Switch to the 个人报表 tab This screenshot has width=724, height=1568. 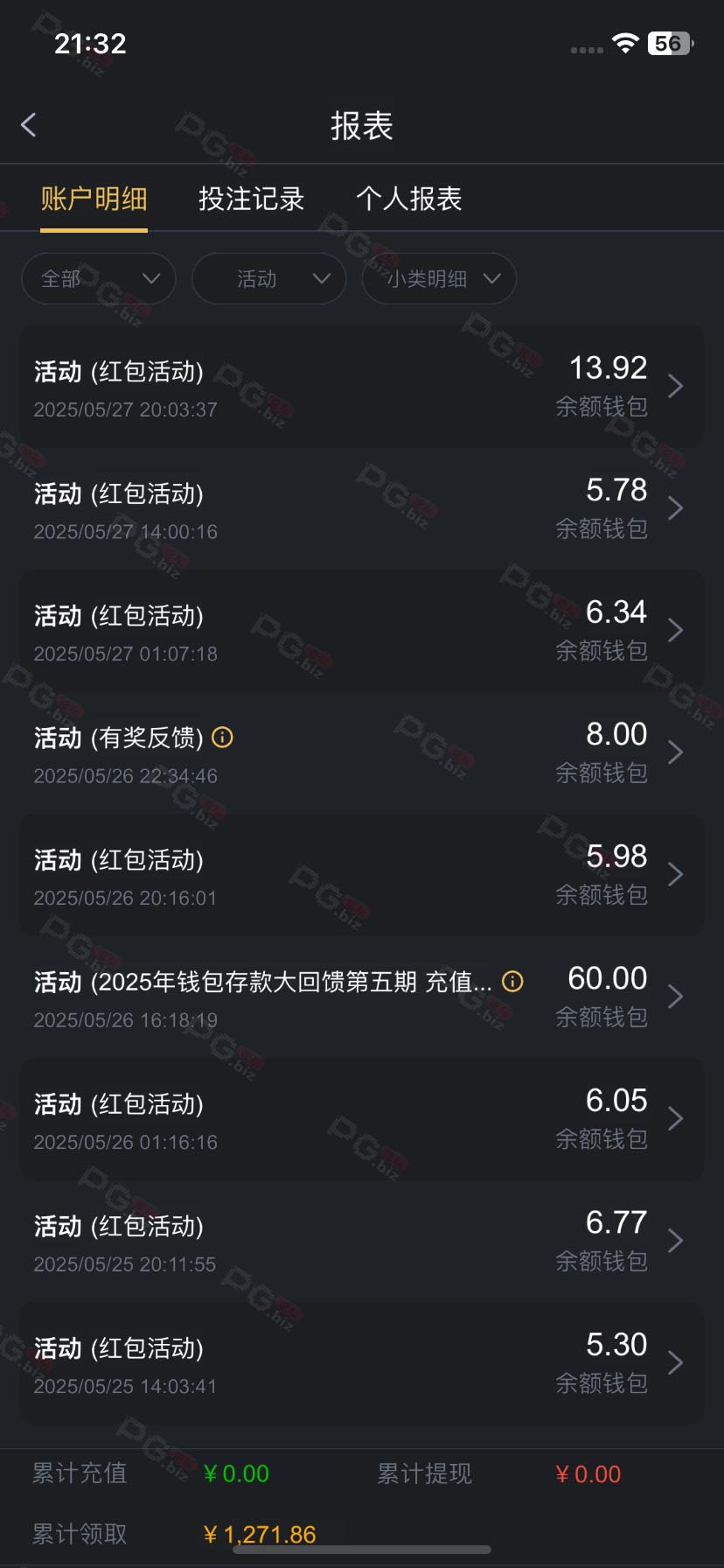[408, 199]
